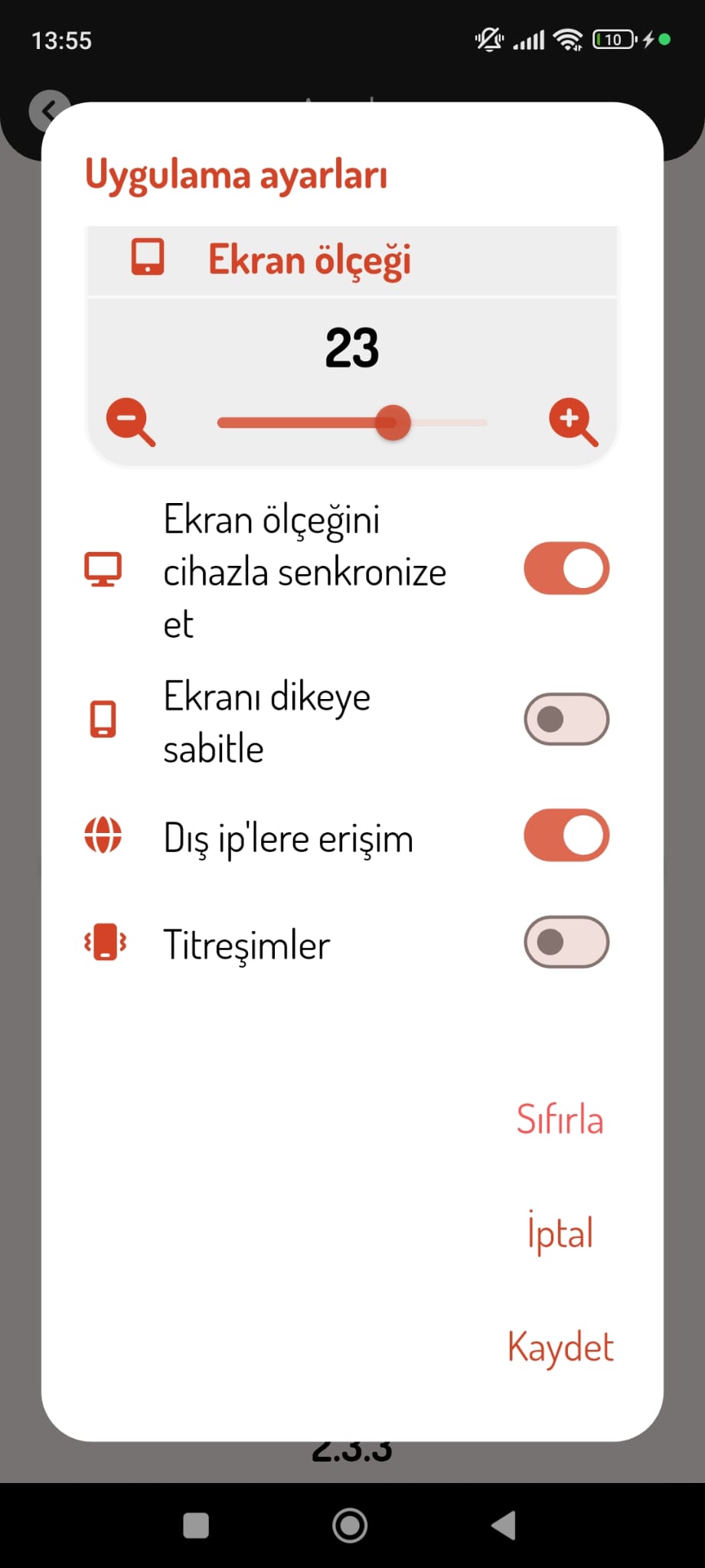Increase screen scale with the zoom-in icon
This screenshot has height=1568, width=705.
click(573, 421)
